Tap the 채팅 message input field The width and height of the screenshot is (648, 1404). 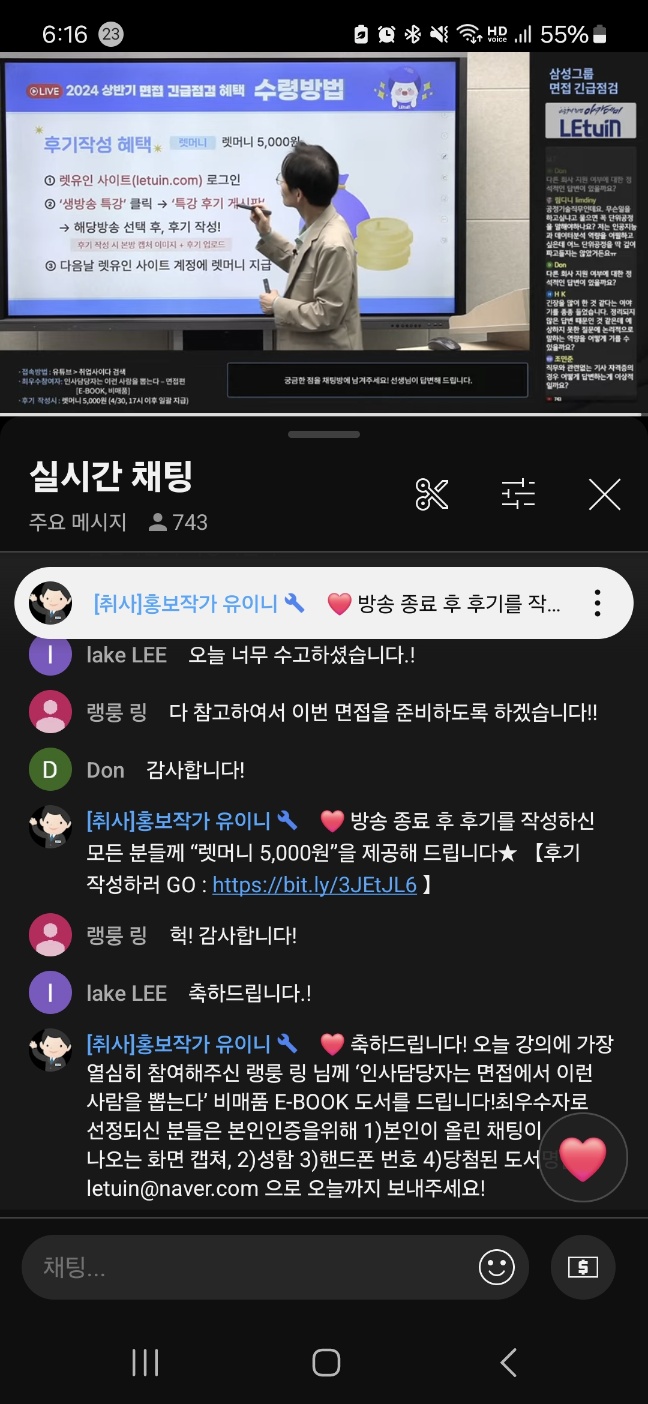click(245, 1268)
